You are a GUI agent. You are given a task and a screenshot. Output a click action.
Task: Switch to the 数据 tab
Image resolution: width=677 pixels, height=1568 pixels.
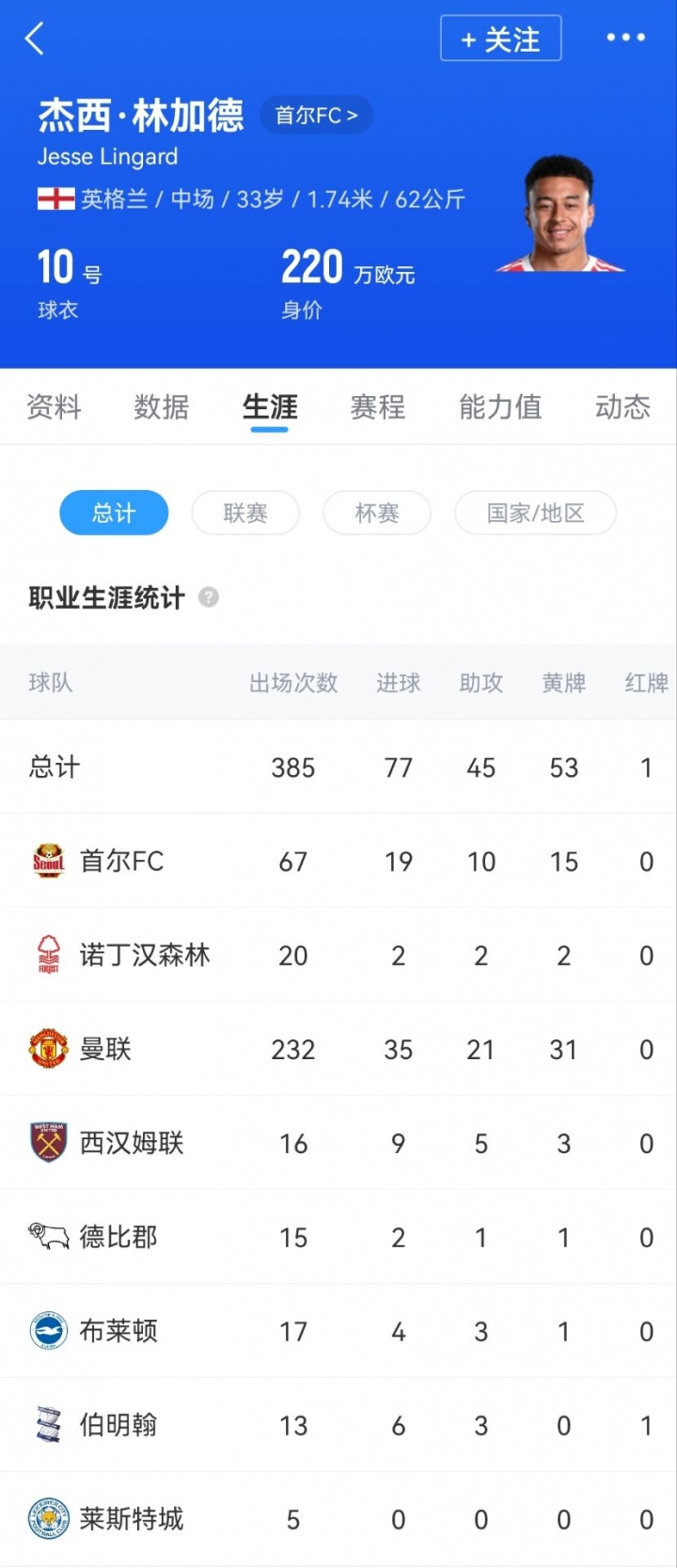(161, 407)
